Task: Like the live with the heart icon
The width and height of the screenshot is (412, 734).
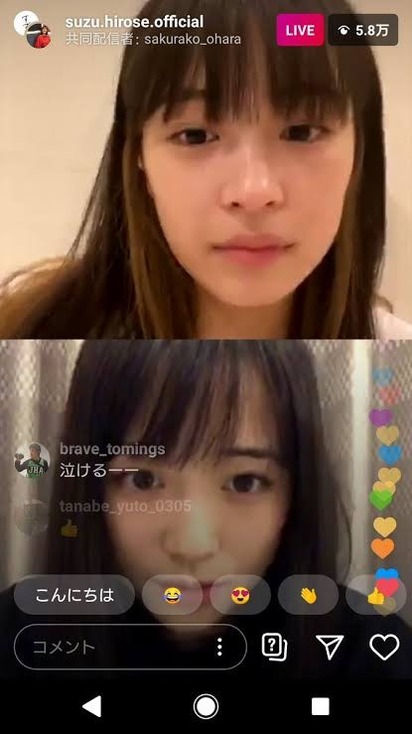Action: [x=384, y=647]
